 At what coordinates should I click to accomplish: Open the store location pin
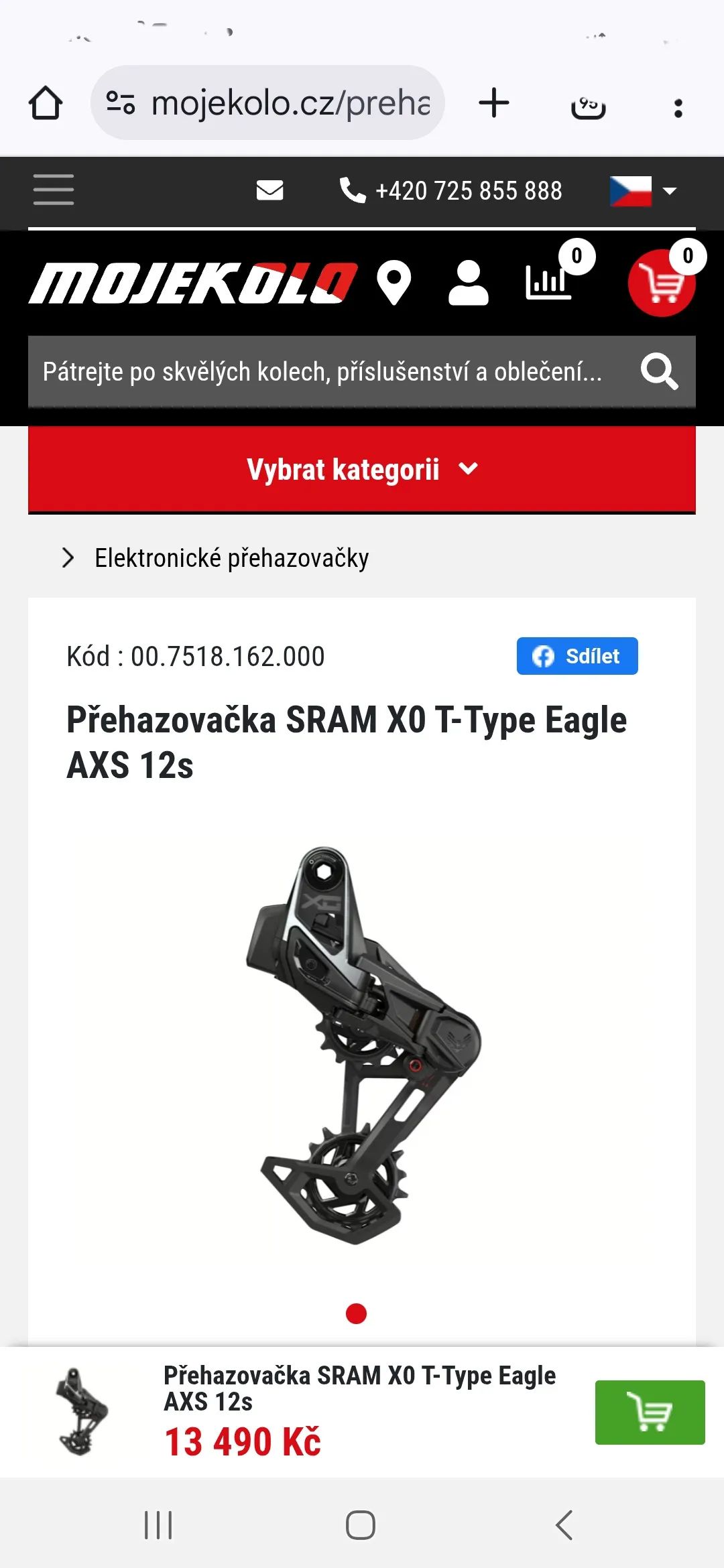tap(394, 283)
